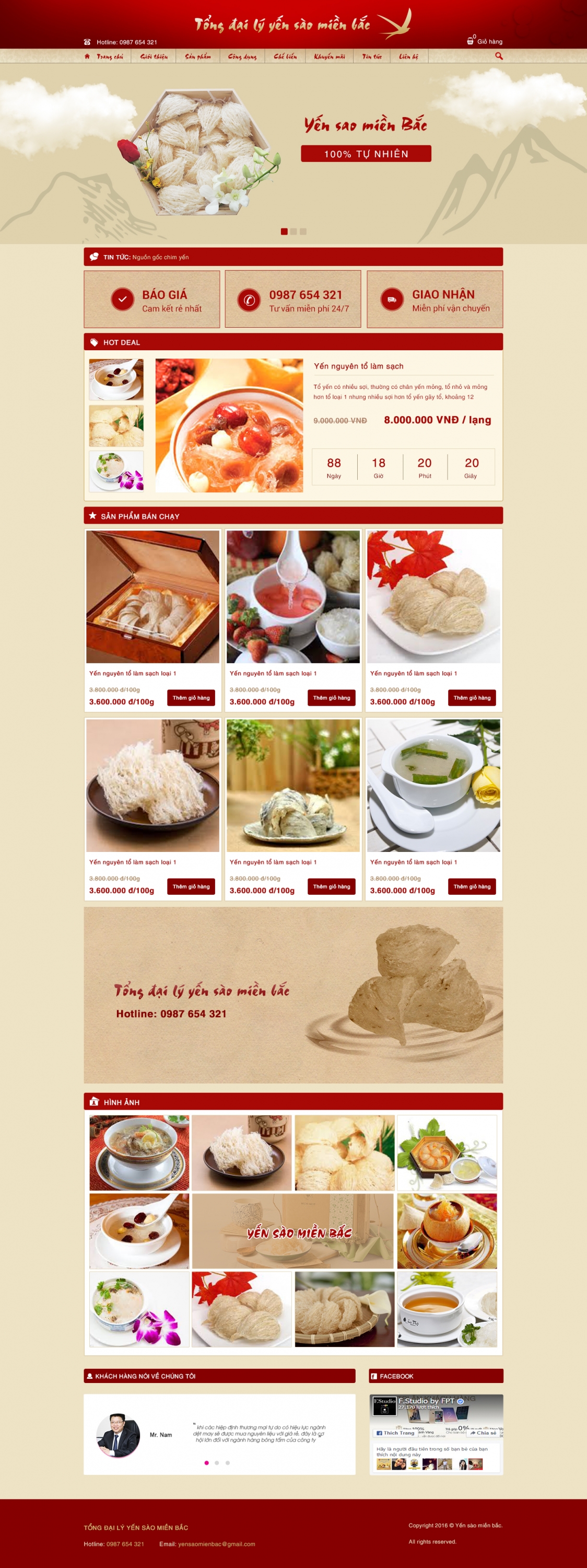This screenshot has width=587, height=1568.
Task: Email yensaomienbac@gmail.com from the footer
Action: point(217,1543)
